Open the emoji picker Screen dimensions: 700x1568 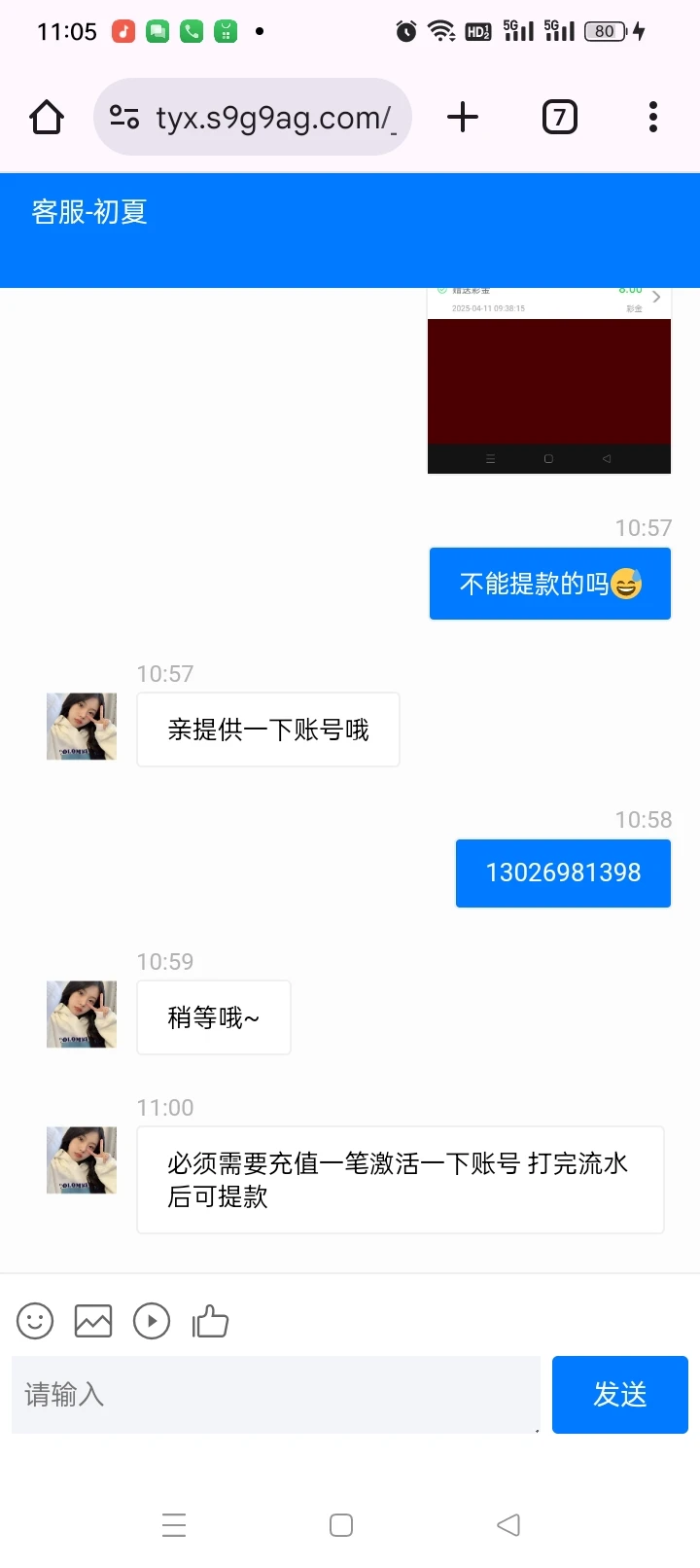pyautogui.click(x=35, y=1321)
